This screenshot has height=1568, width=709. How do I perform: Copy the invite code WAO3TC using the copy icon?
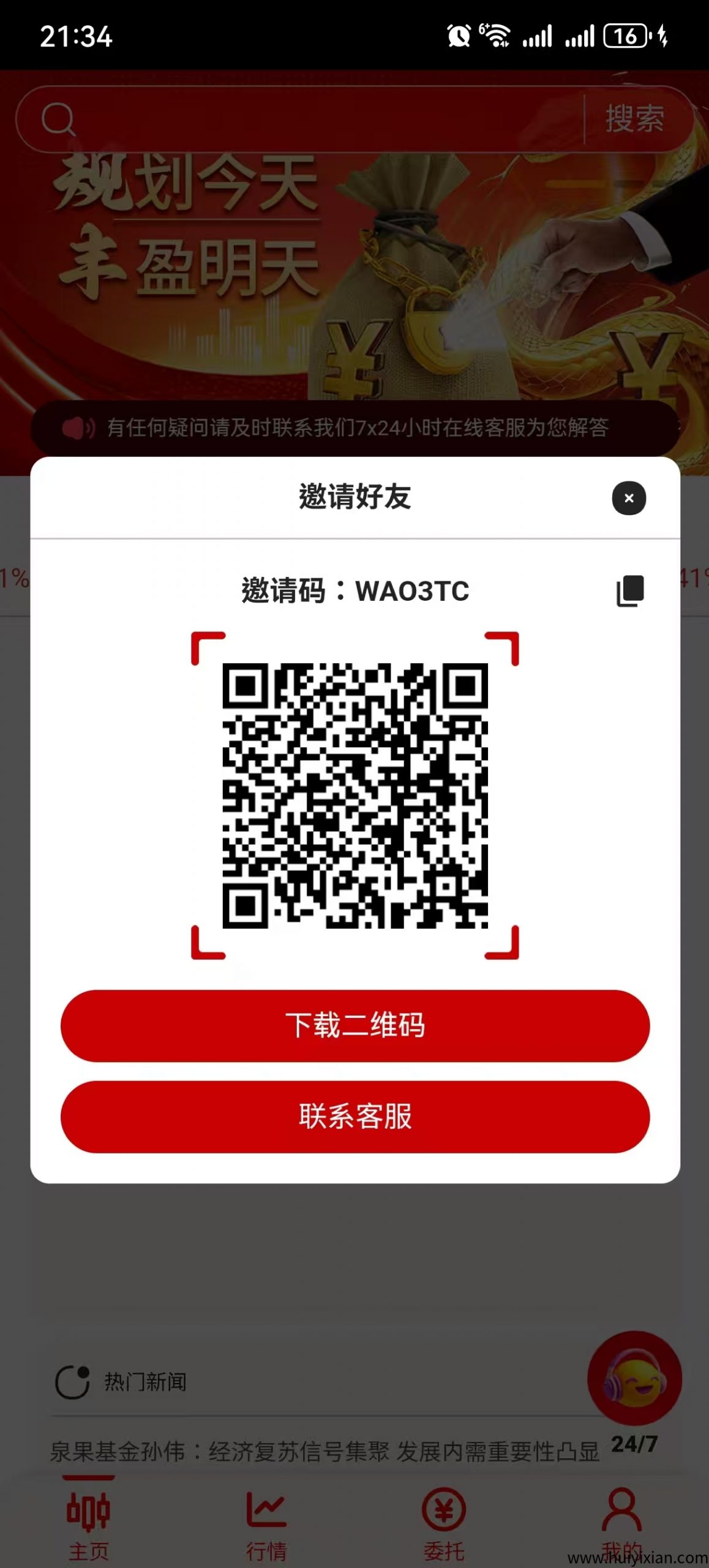629,590
